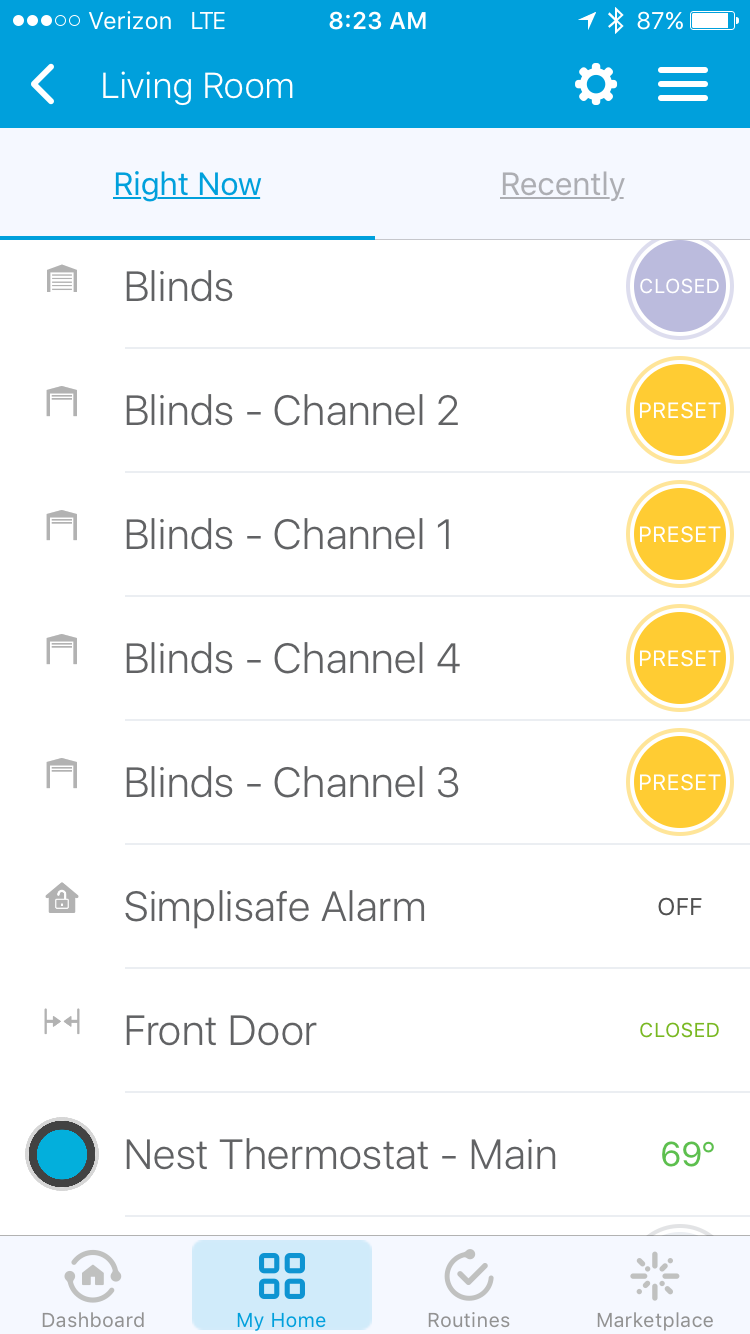Tap PRESET for Blinds - Channel 2
750x1334 pixels.
point(679,411)
